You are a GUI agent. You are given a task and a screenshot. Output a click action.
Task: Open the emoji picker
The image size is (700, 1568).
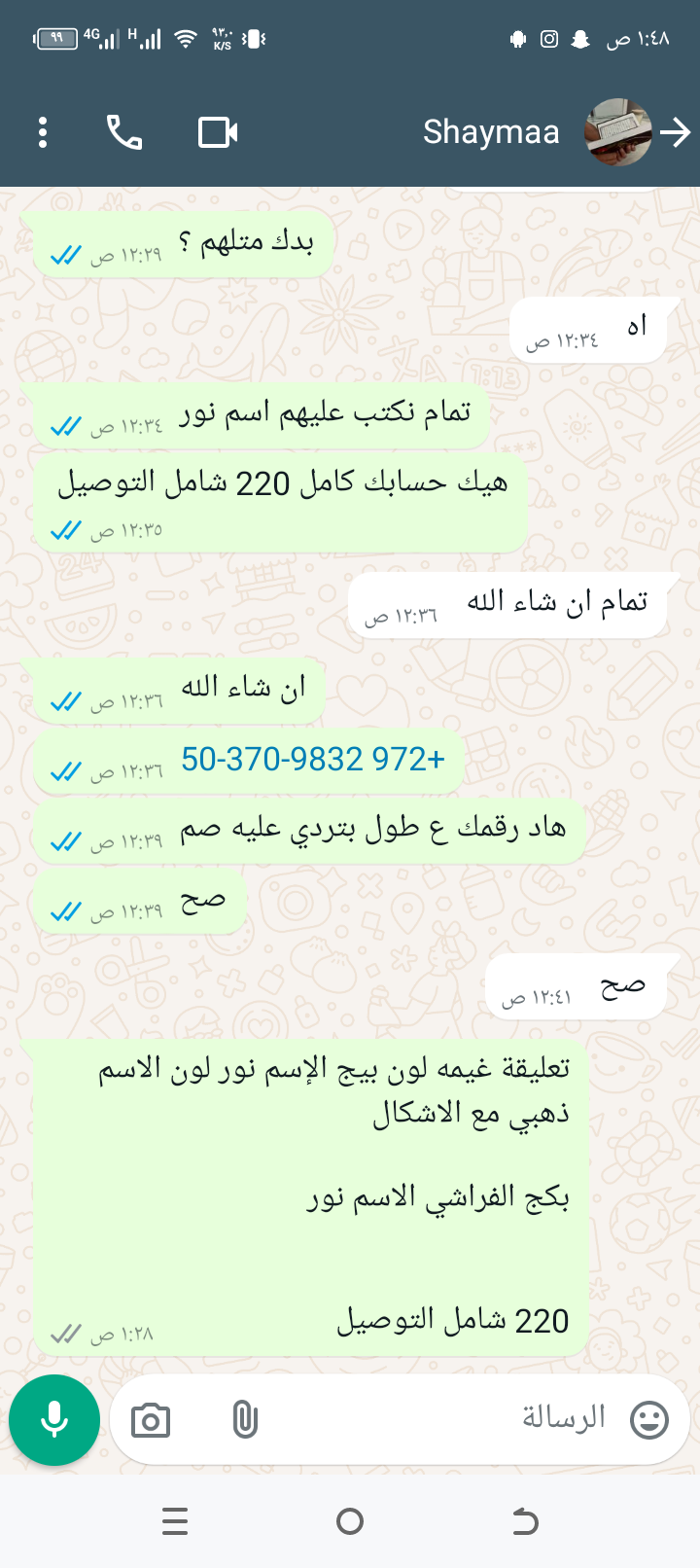648,1420
